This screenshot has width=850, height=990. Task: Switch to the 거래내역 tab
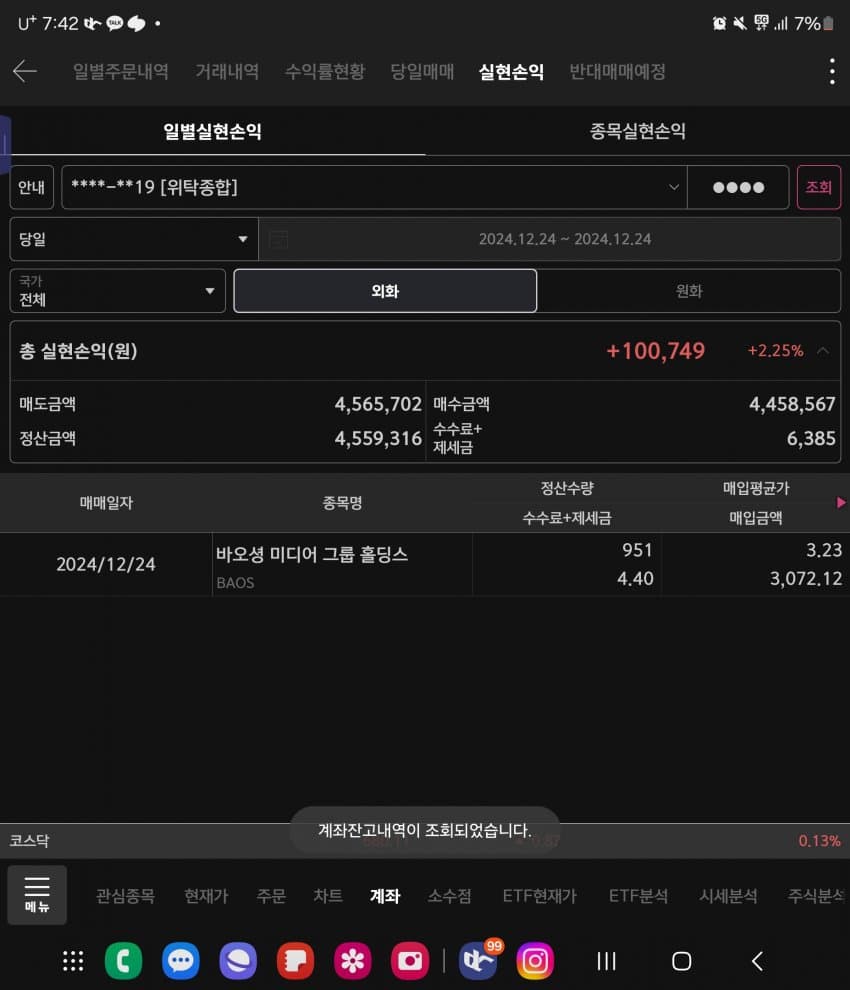pos(227,71)
